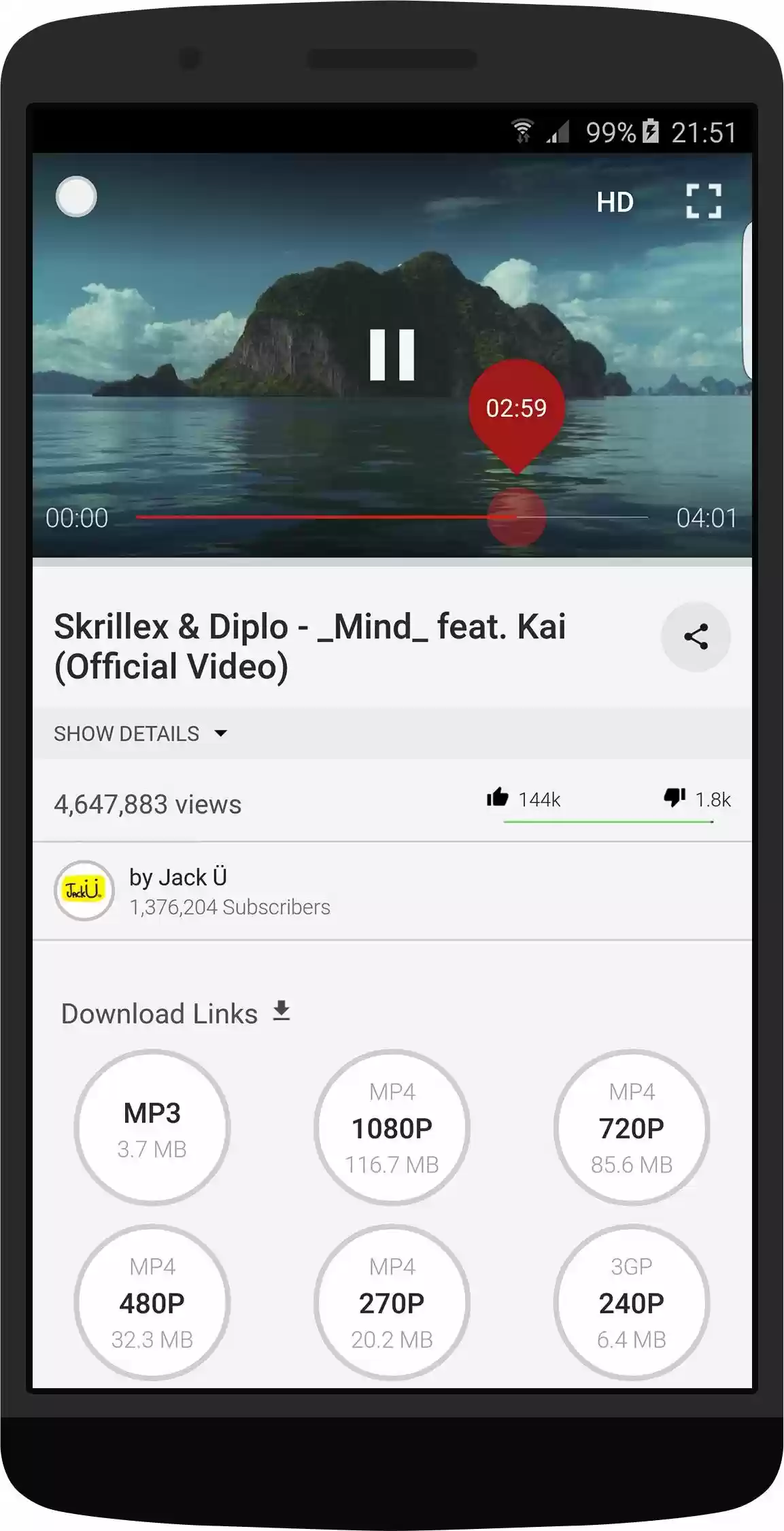Tap the download icon beside Download Links
This screenshot has width=784, height=1531.
(x=281, y=1011)
